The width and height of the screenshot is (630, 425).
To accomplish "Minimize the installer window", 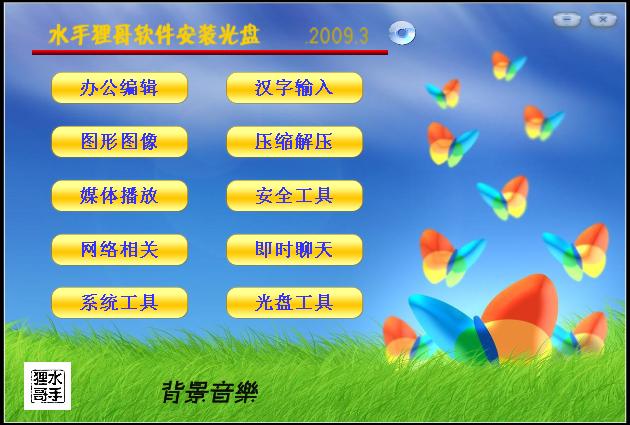I will (x=567, y=19).
